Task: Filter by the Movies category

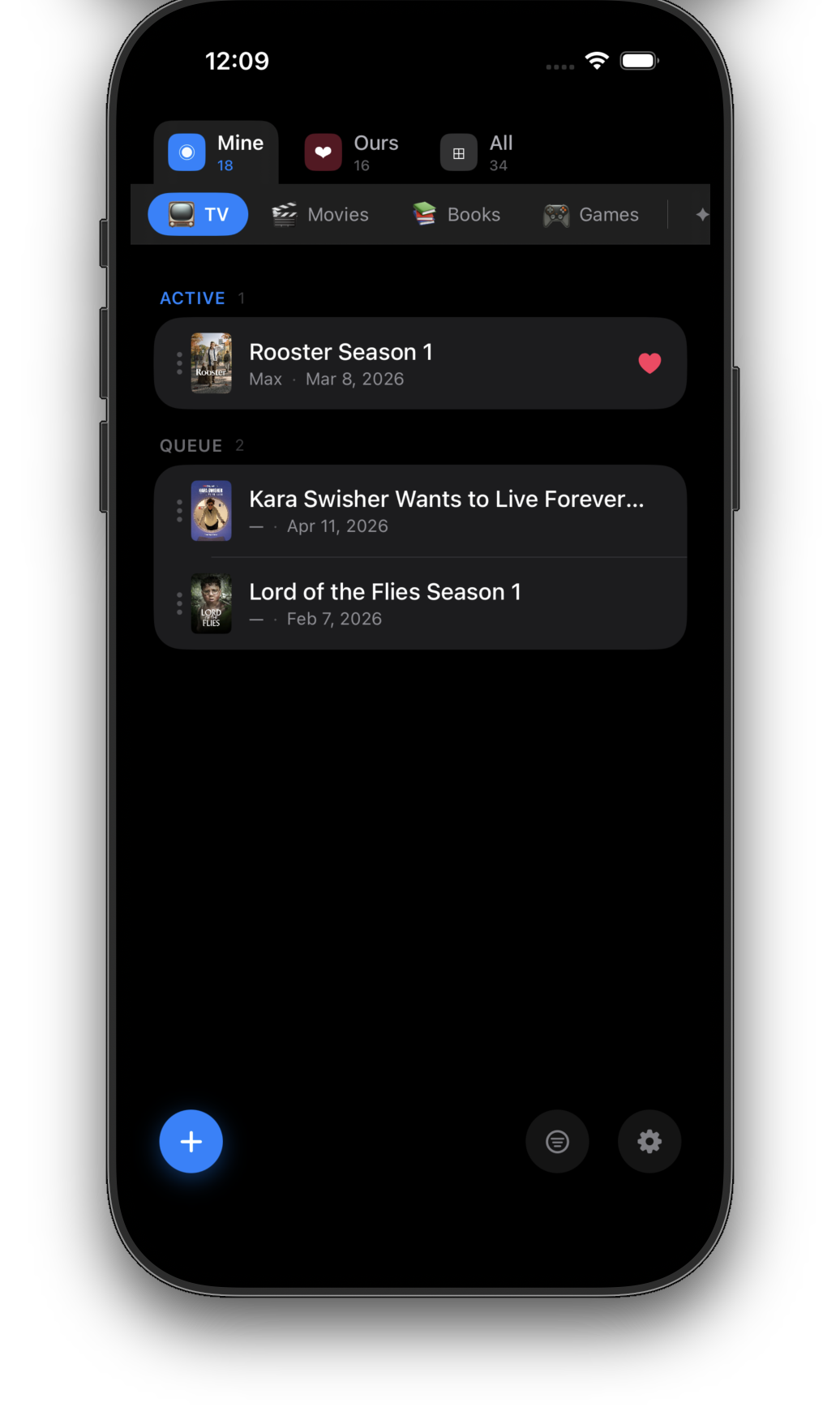Action: tap(320, 214)
